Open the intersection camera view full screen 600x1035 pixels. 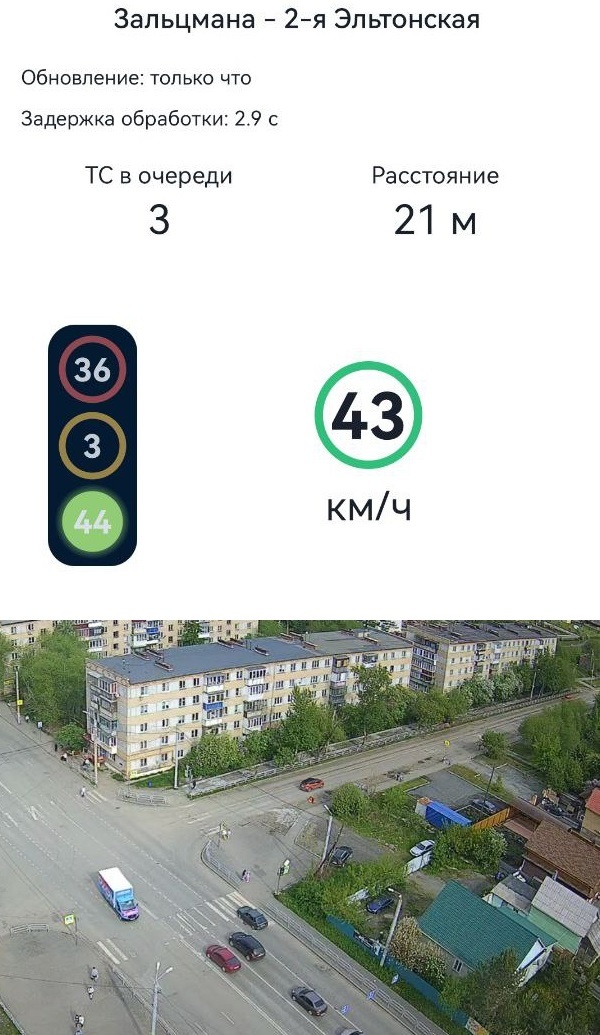point(300,827)
